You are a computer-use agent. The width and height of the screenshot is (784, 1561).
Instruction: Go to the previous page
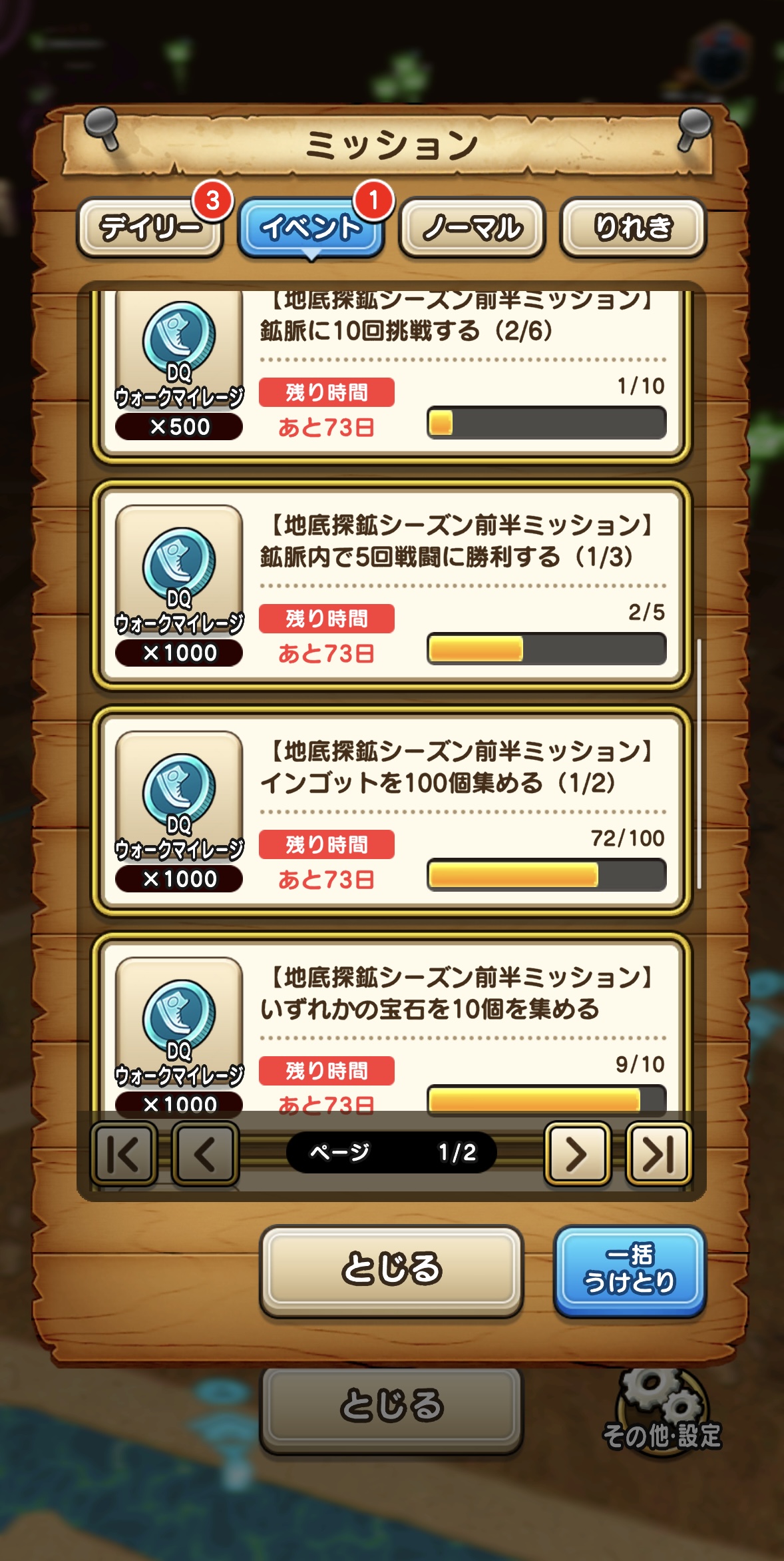click(x=205, y=1153)
